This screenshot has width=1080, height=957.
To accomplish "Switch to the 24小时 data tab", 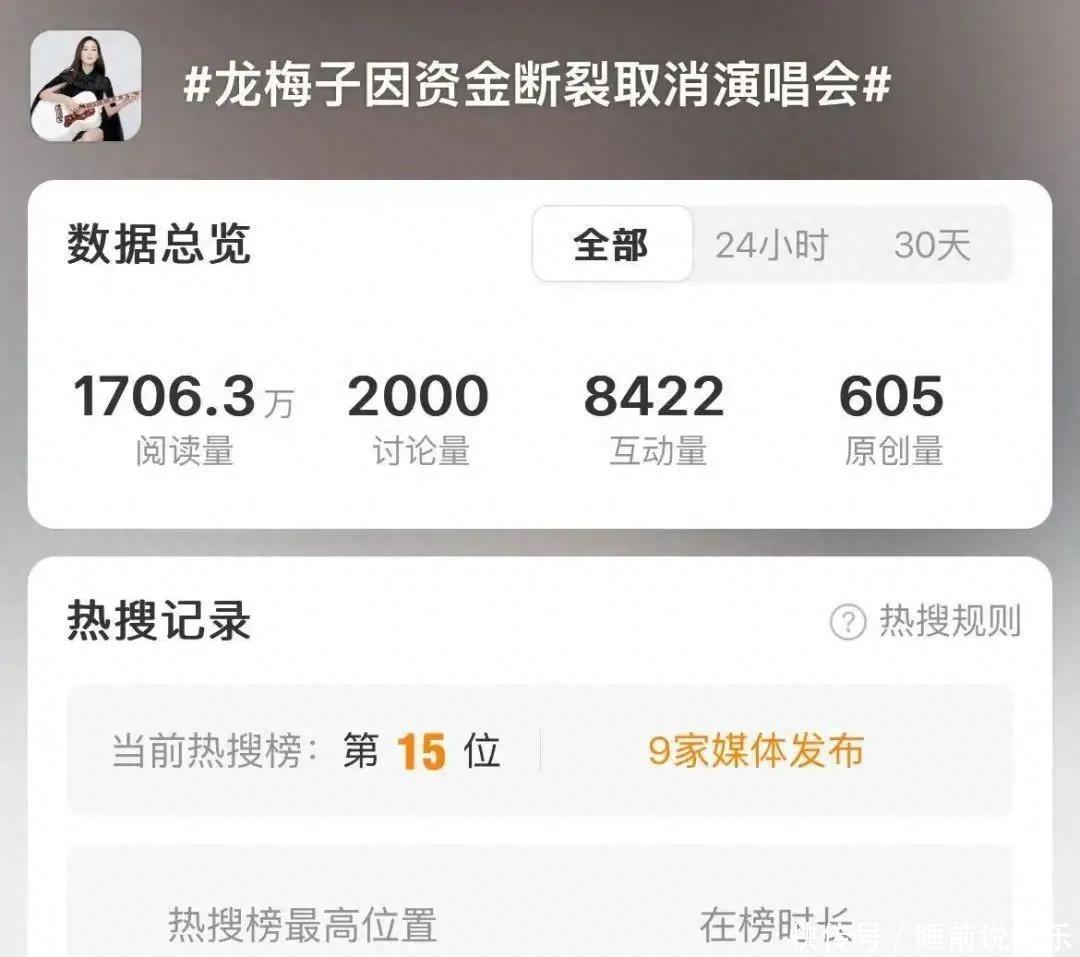I will pos(771,245).
